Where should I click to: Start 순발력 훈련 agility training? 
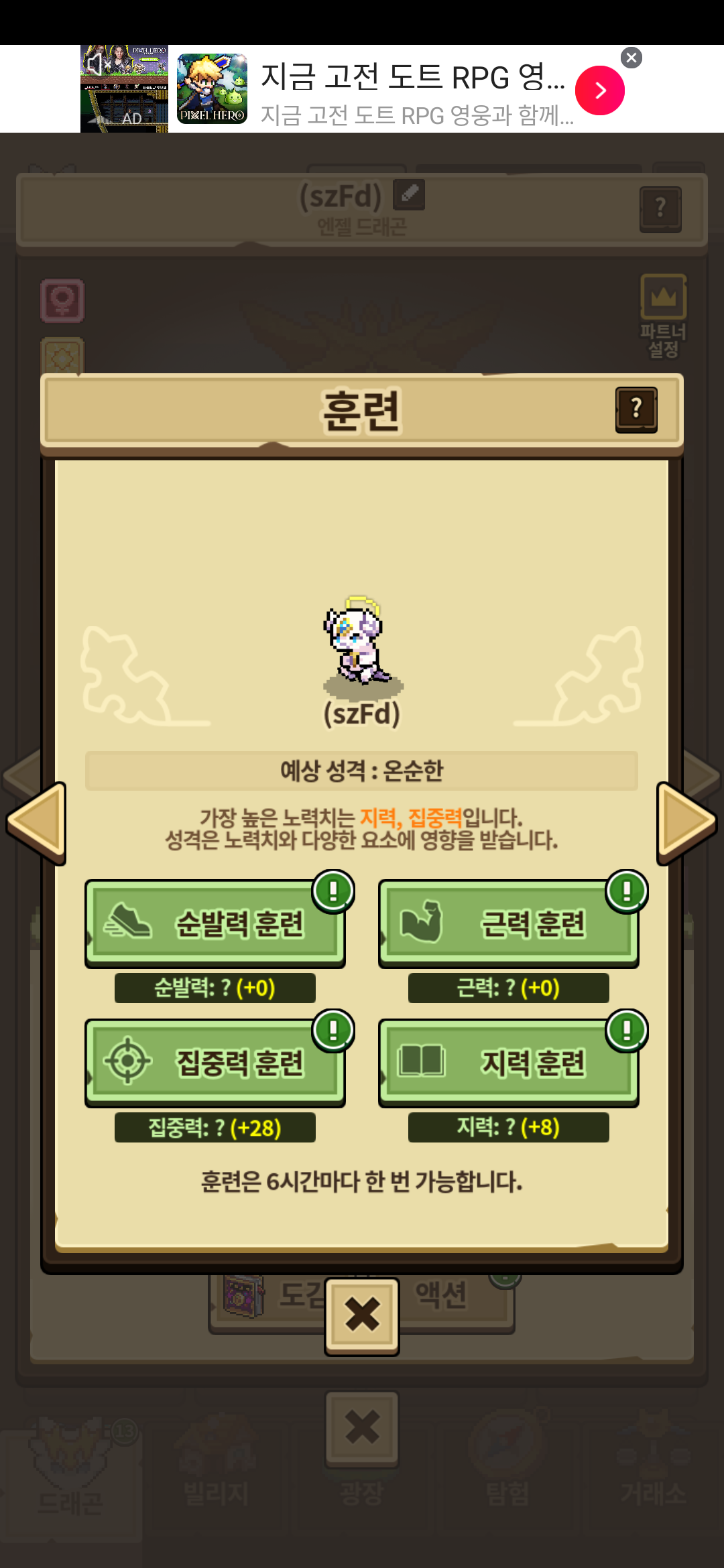click(215, 923)
